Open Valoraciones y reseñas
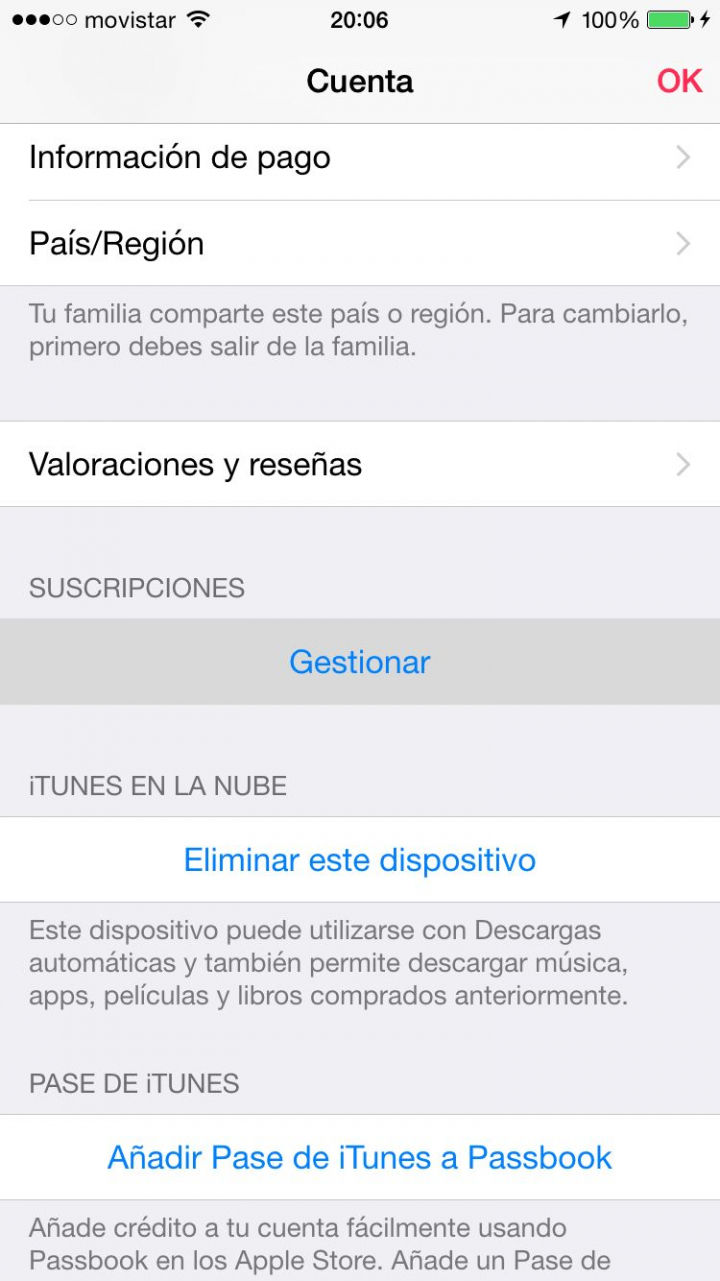 click(360, 464)
